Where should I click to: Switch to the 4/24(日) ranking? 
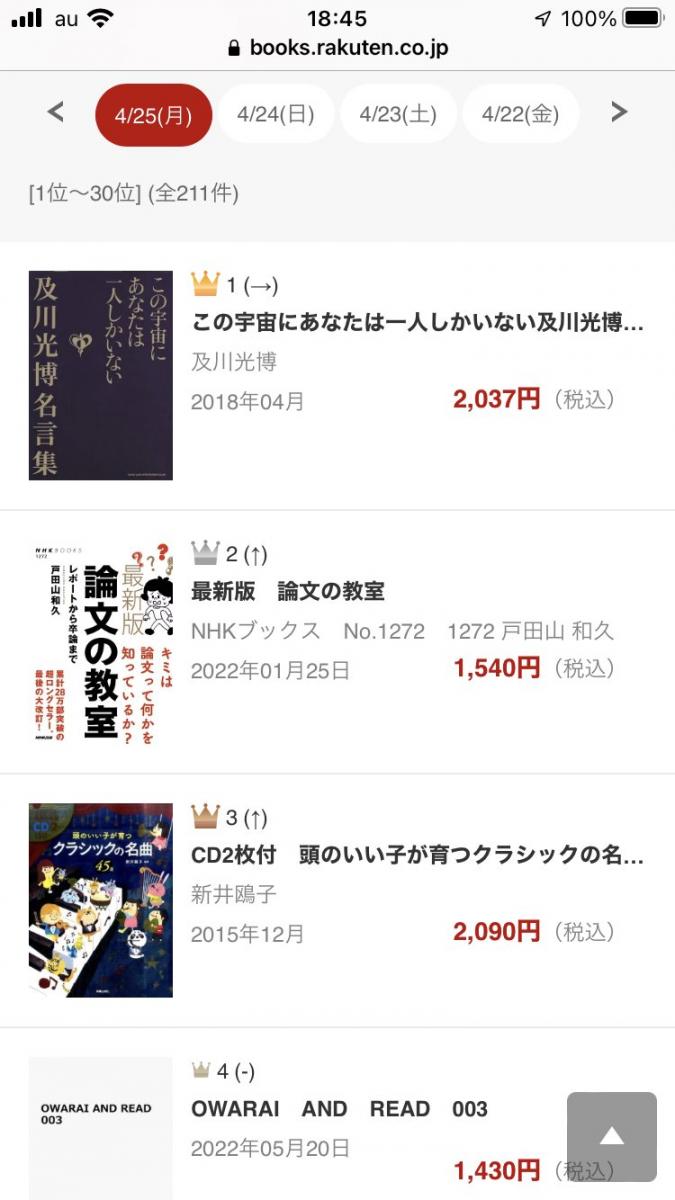click(x=276, y=114)
